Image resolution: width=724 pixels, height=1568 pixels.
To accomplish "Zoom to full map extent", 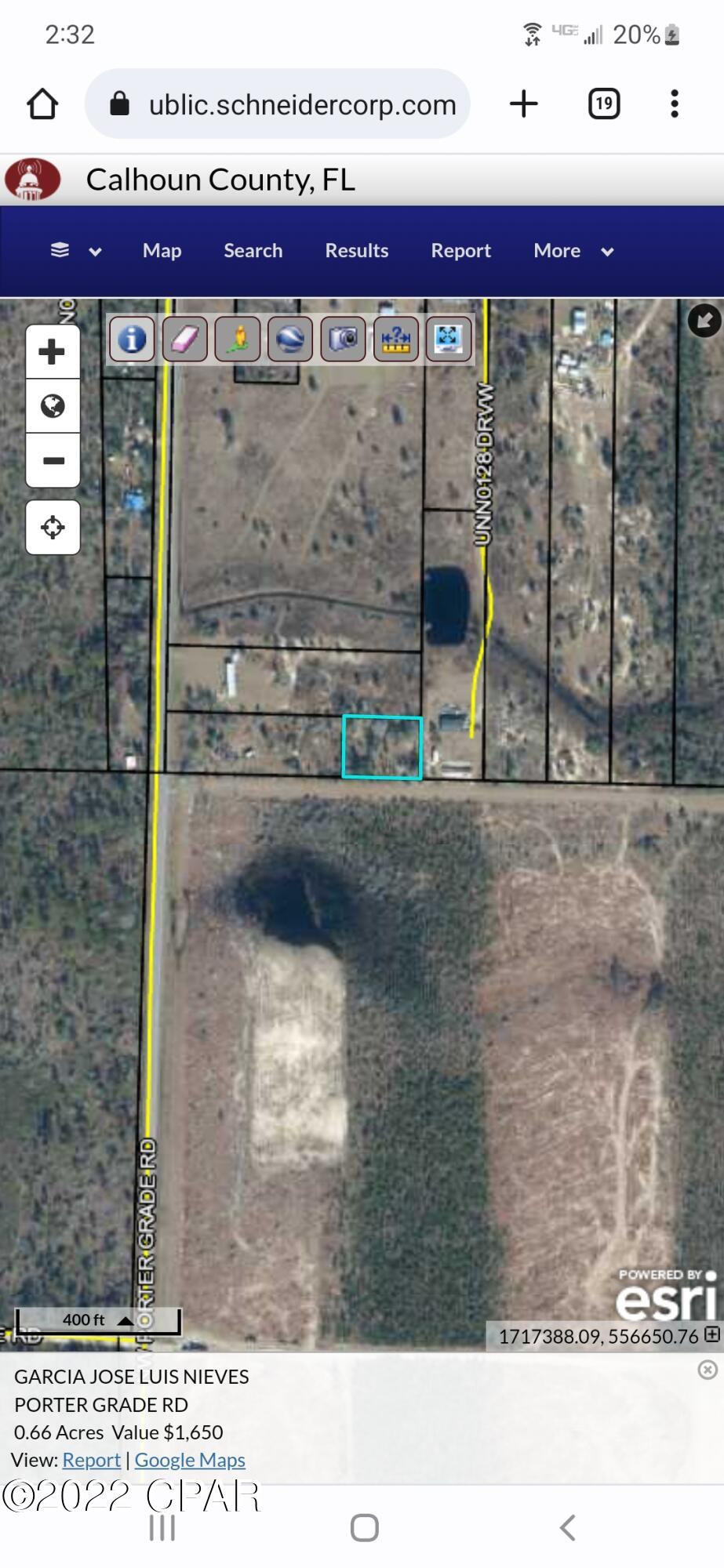I will click(x=448, y=339).
